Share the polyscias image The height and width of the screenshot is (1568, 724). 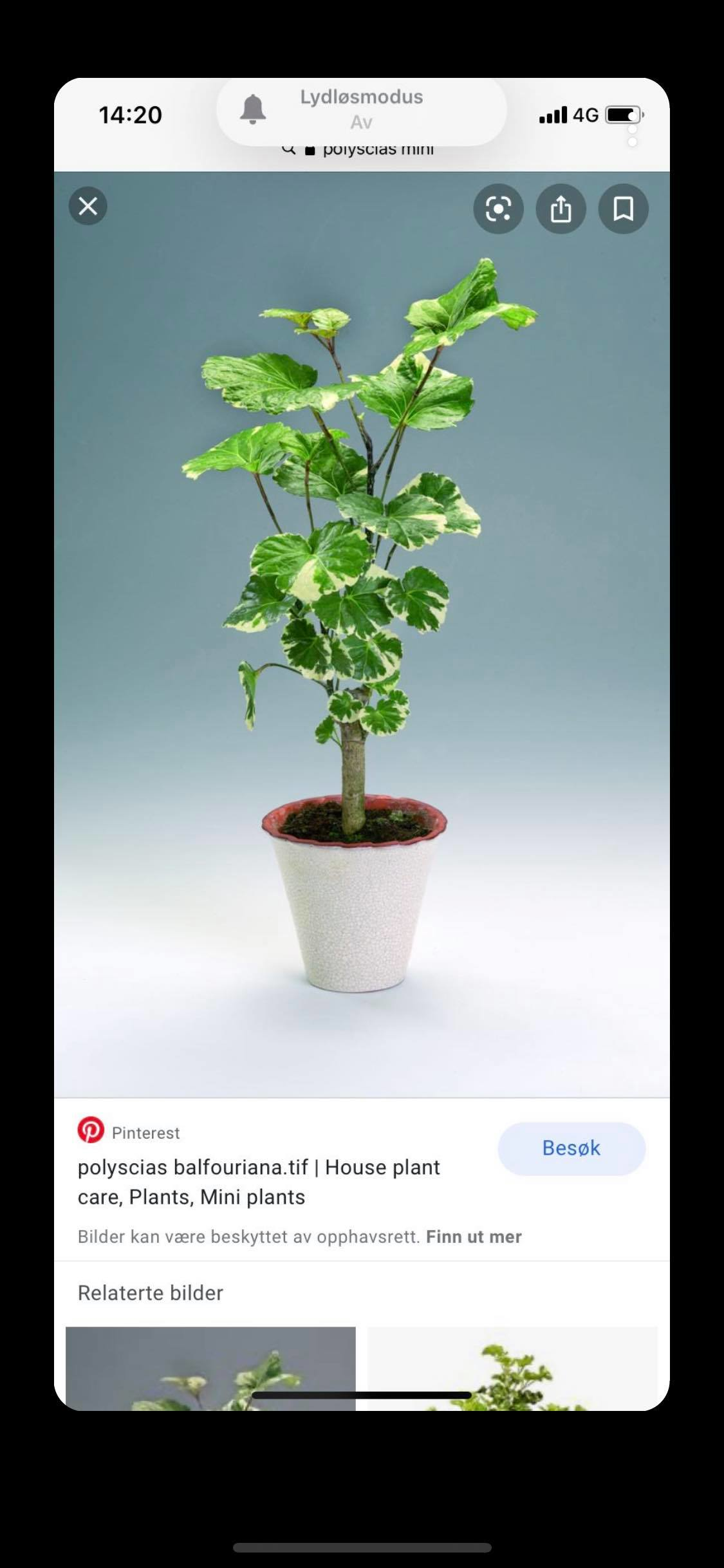pyautogui.click(x=561, y=209)
